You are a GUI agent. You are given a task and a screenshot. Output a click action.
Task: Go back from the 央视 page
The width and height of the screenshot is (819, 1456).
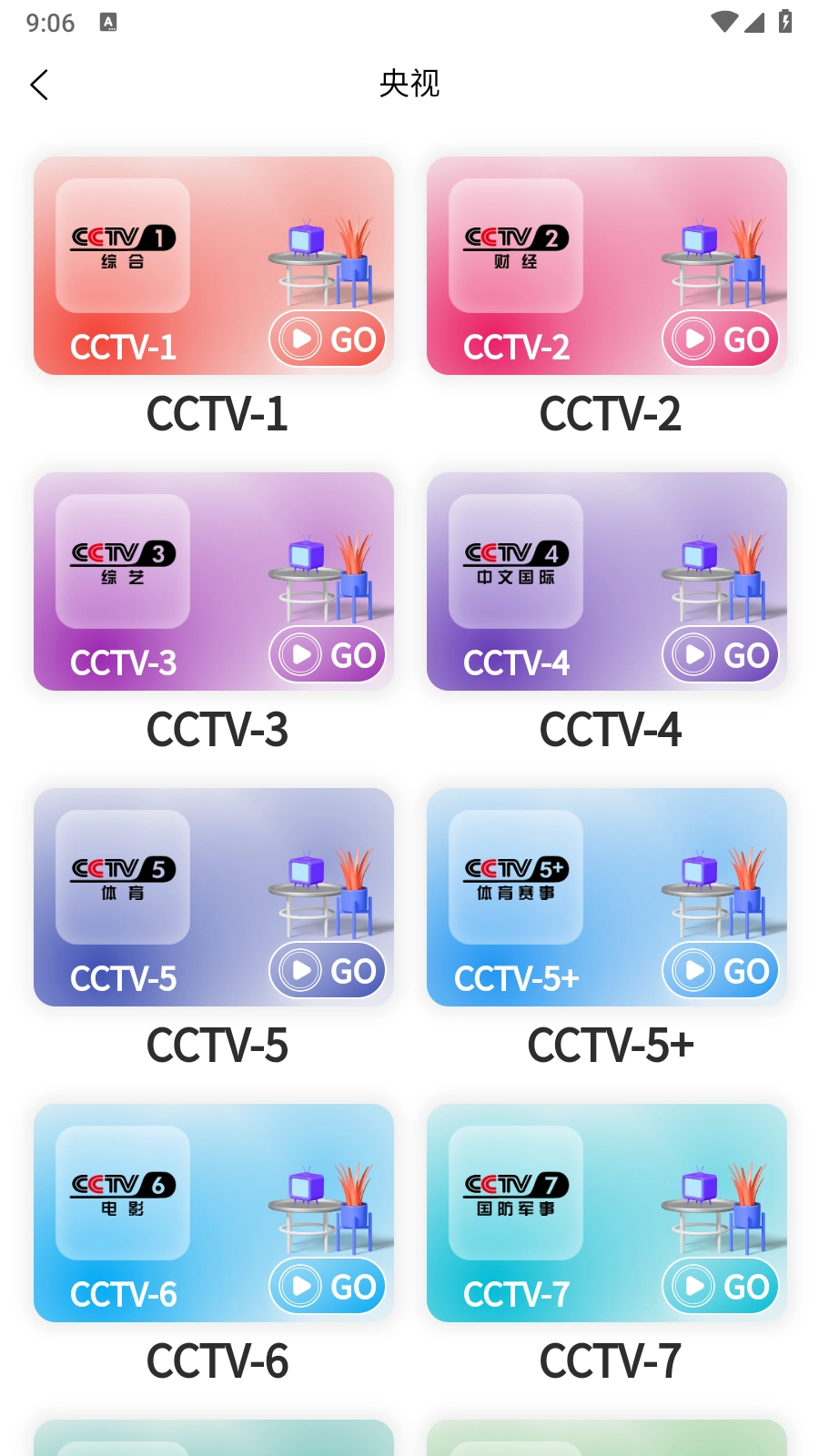(39, 86)
